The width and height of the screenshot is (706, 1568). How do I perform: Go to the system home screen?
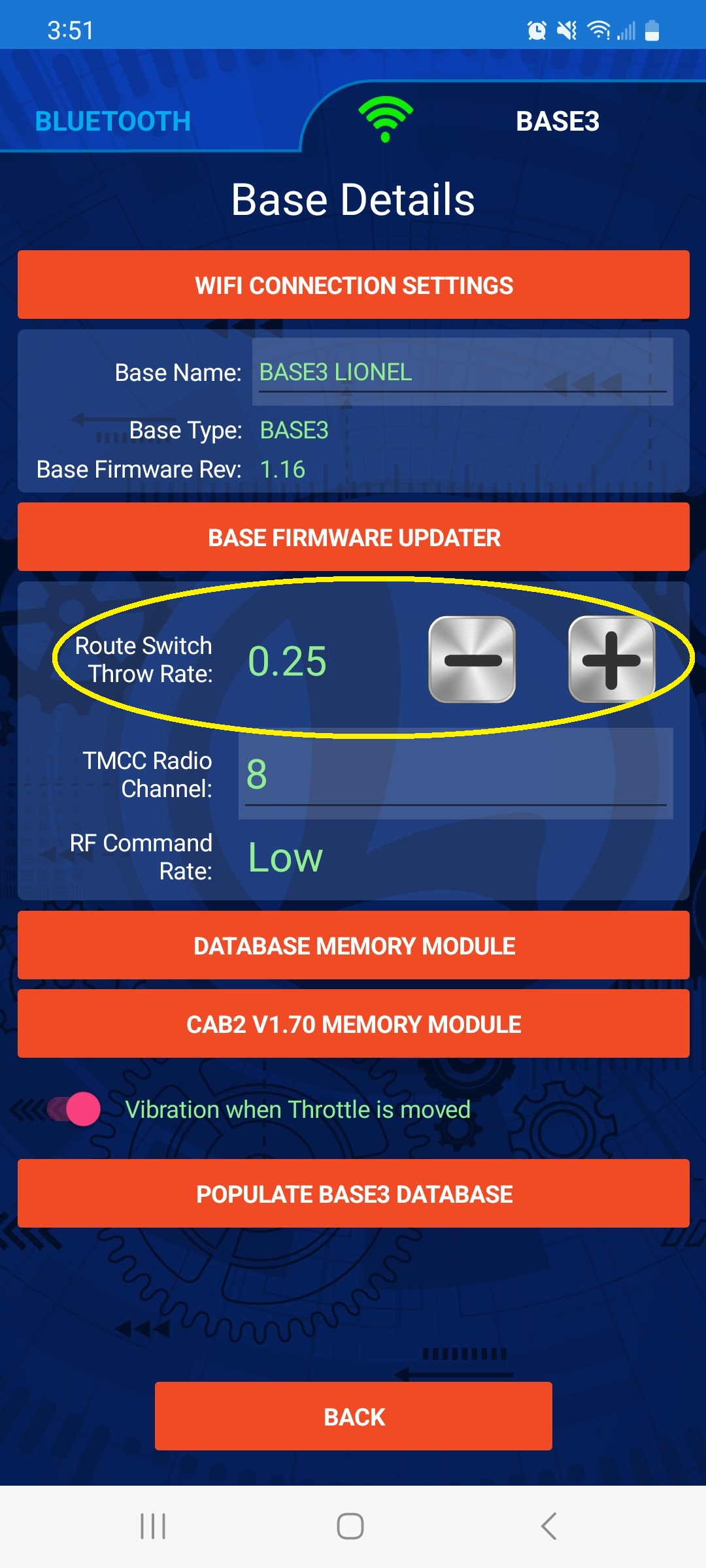(x=350, y=1526)
